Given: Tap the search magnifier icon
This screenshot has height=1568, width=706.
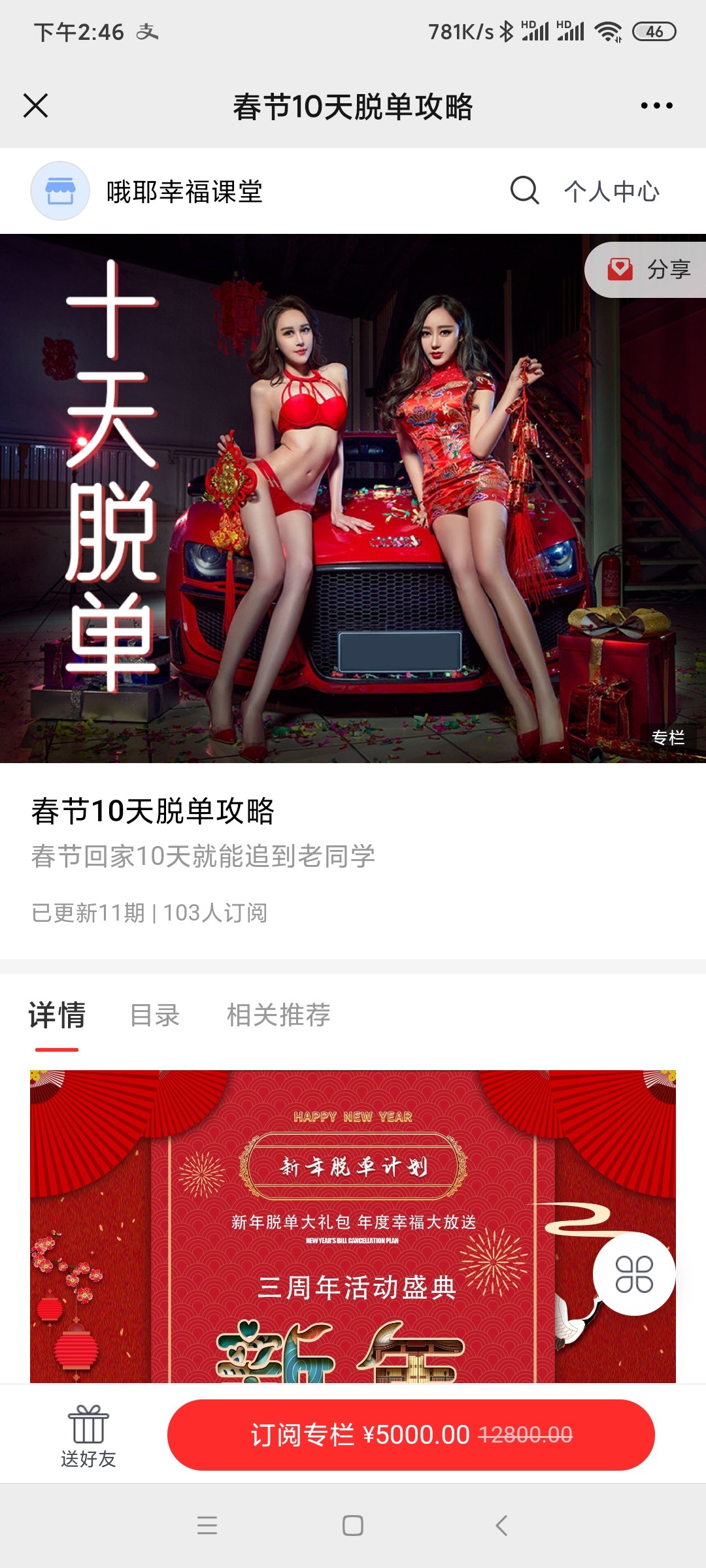Looking at the screenshot, I should coord(524,191).
